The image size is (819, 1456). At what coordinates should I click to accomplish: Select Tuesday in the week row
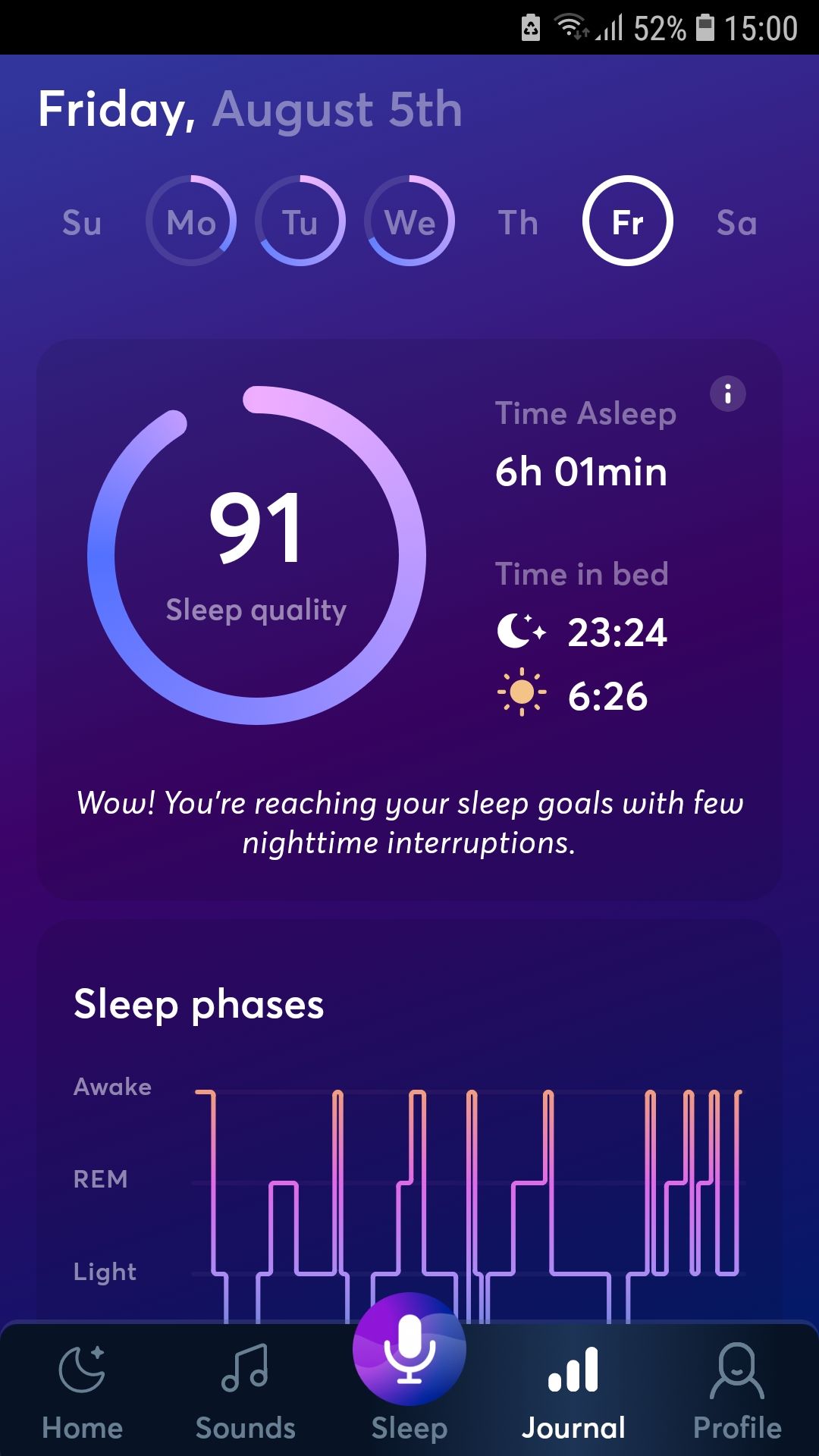(300, 221)
